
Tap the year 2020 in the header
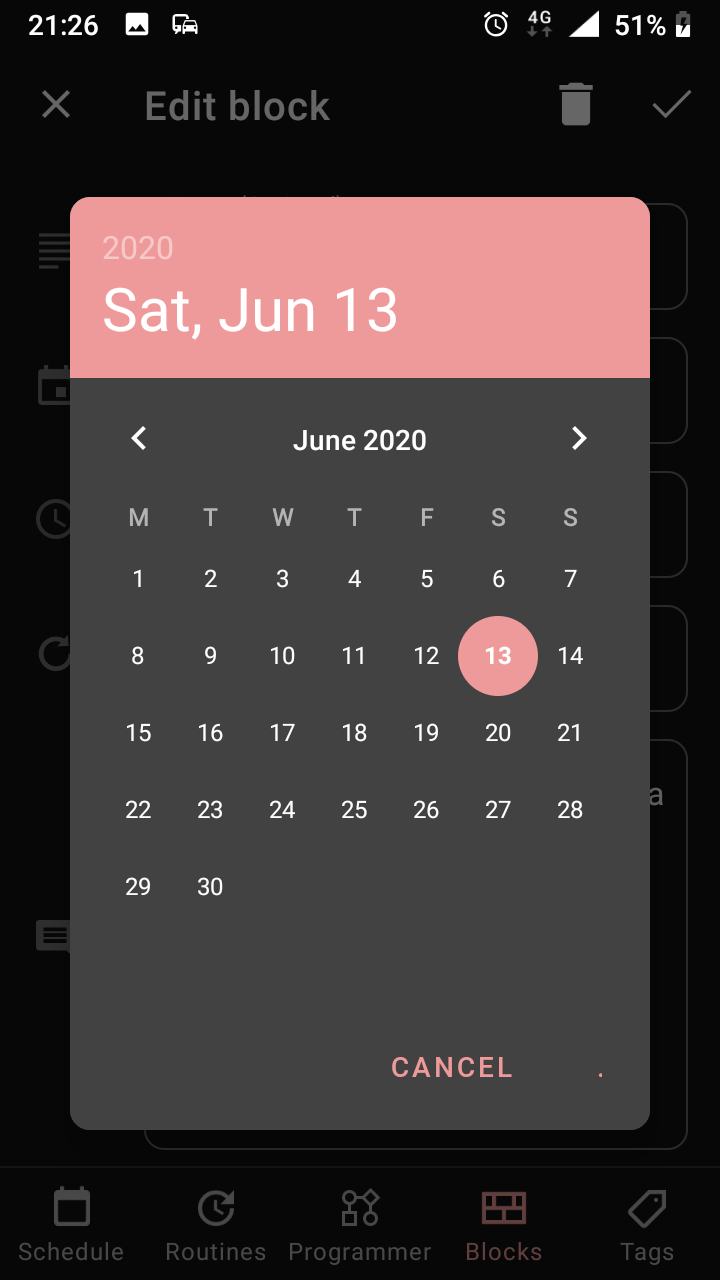click(x=138, y=248)
